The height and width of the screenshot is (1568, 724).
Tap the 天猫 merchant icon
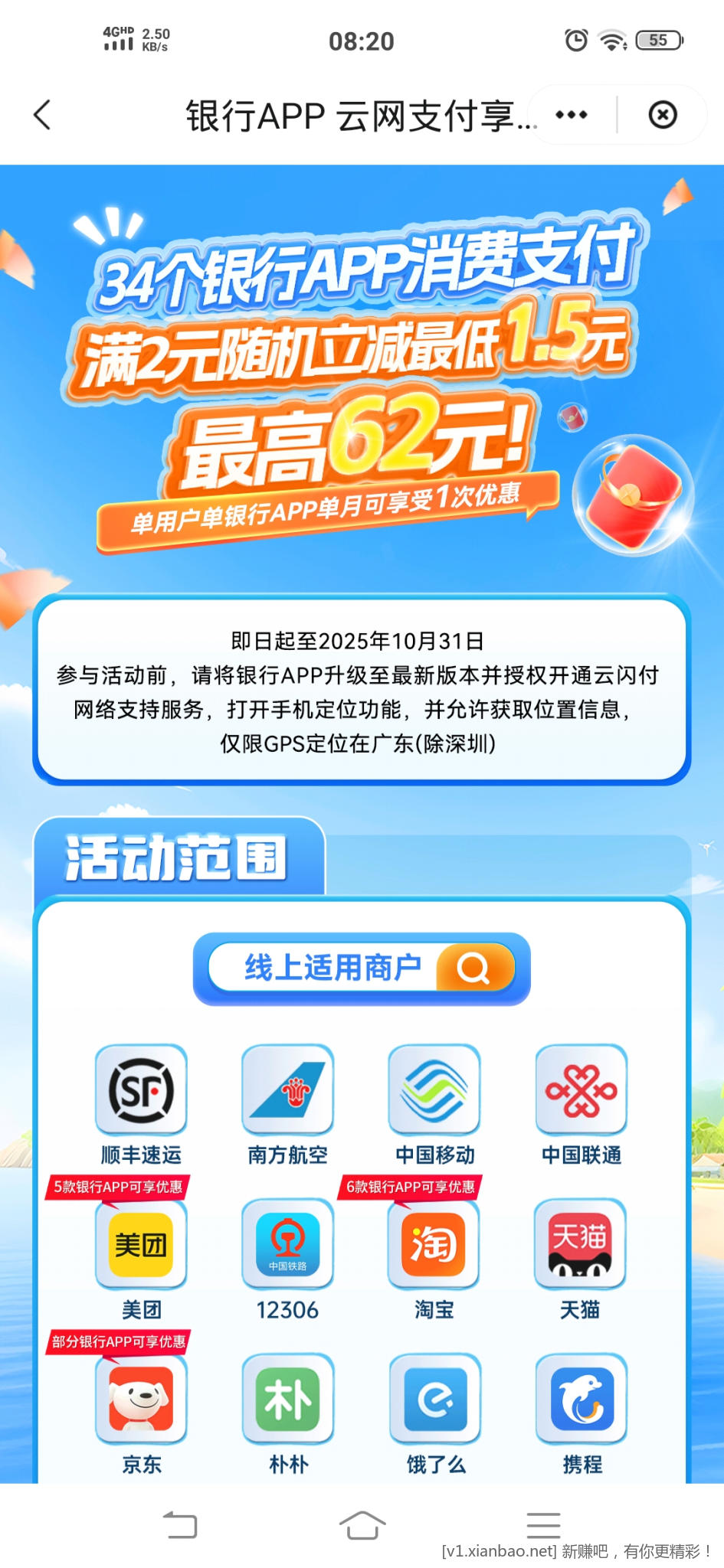click(x=580, y=1244)
